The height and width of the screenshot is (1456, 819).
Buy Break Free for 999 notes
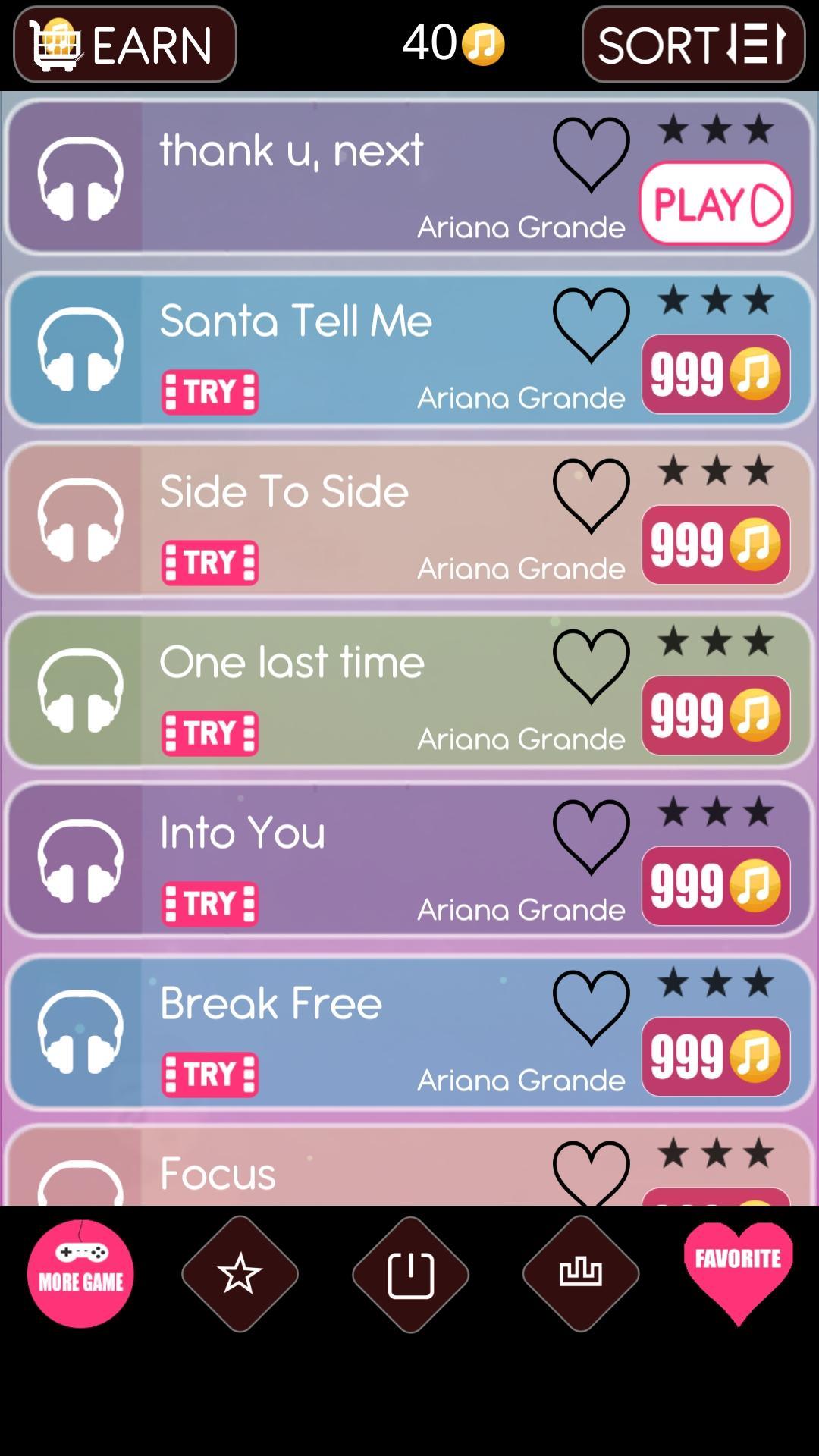click(x=715, y=1056)
